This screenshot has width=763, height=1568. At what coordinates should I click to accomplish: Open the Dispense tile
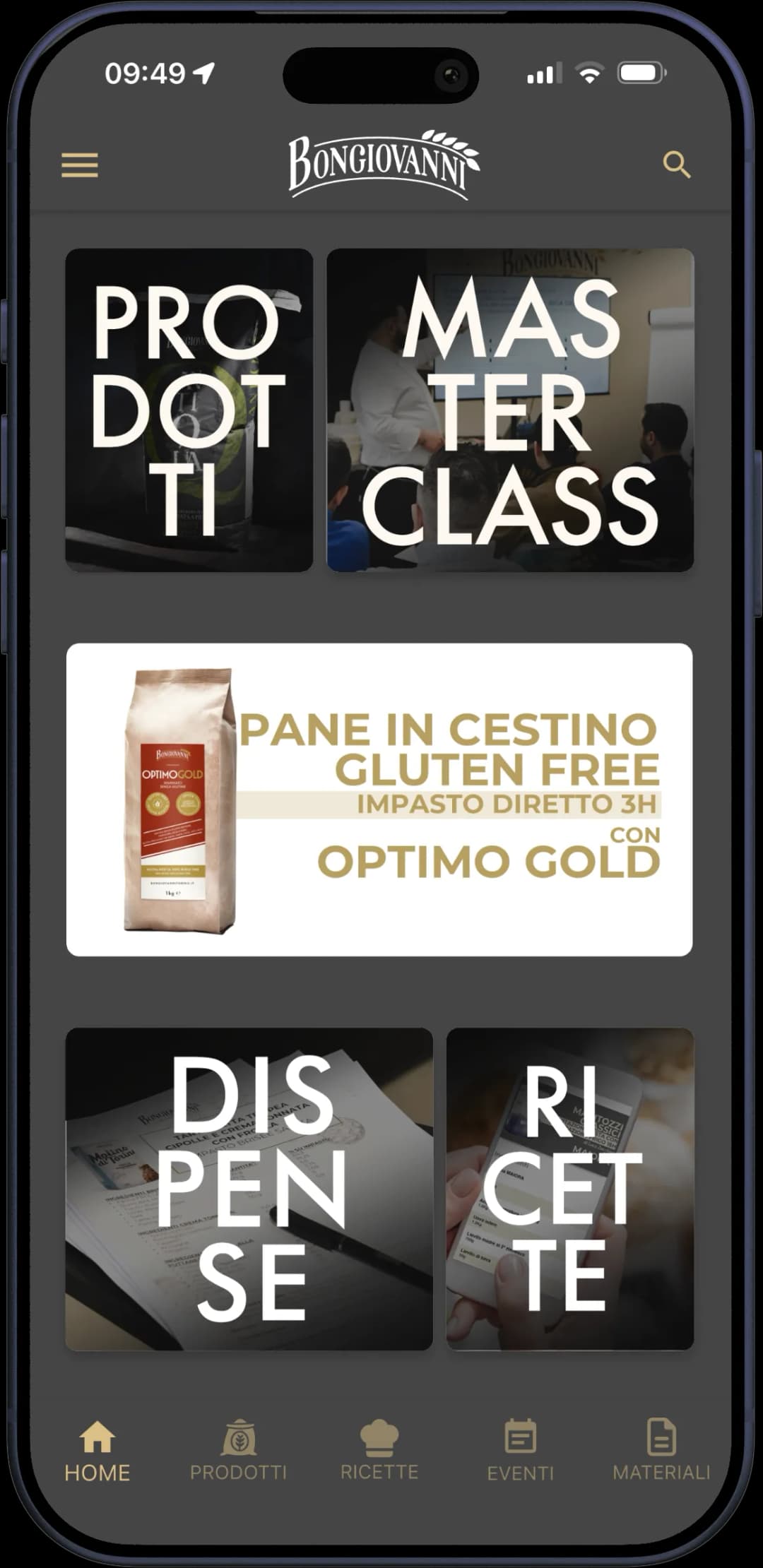249,1189
